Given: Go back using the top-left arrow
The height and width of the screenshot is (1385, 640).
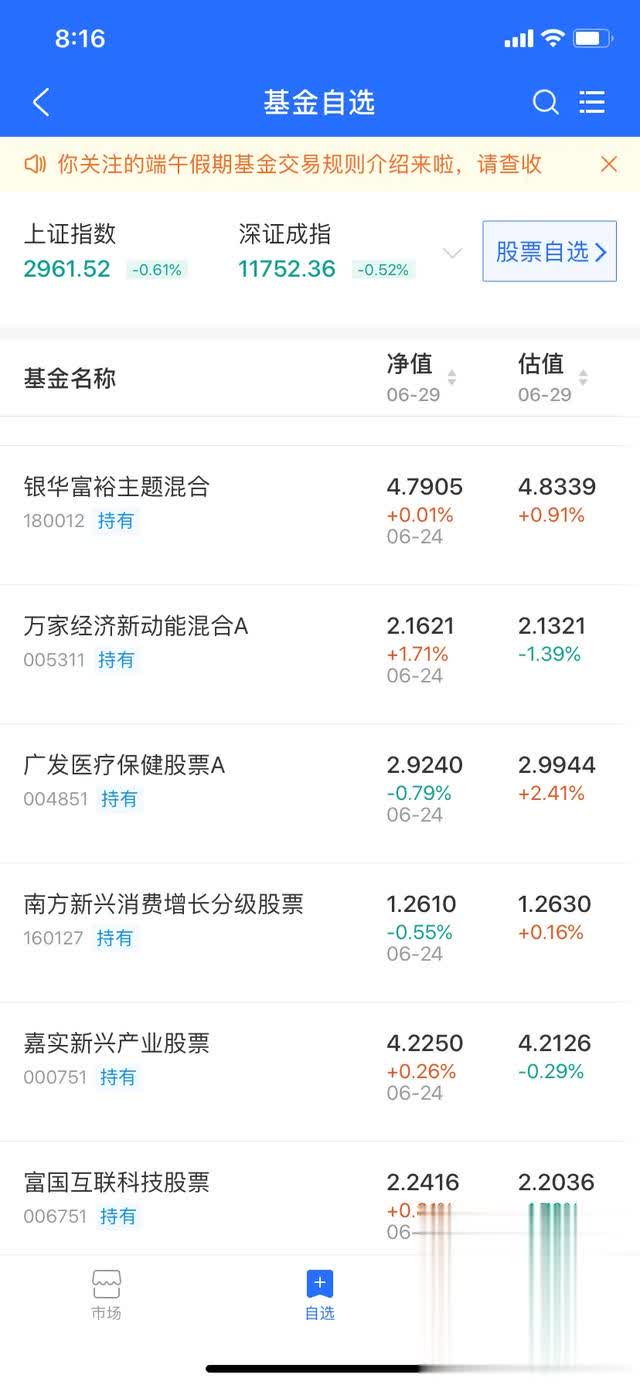Looking at the screenshot, I should (41, 102).
